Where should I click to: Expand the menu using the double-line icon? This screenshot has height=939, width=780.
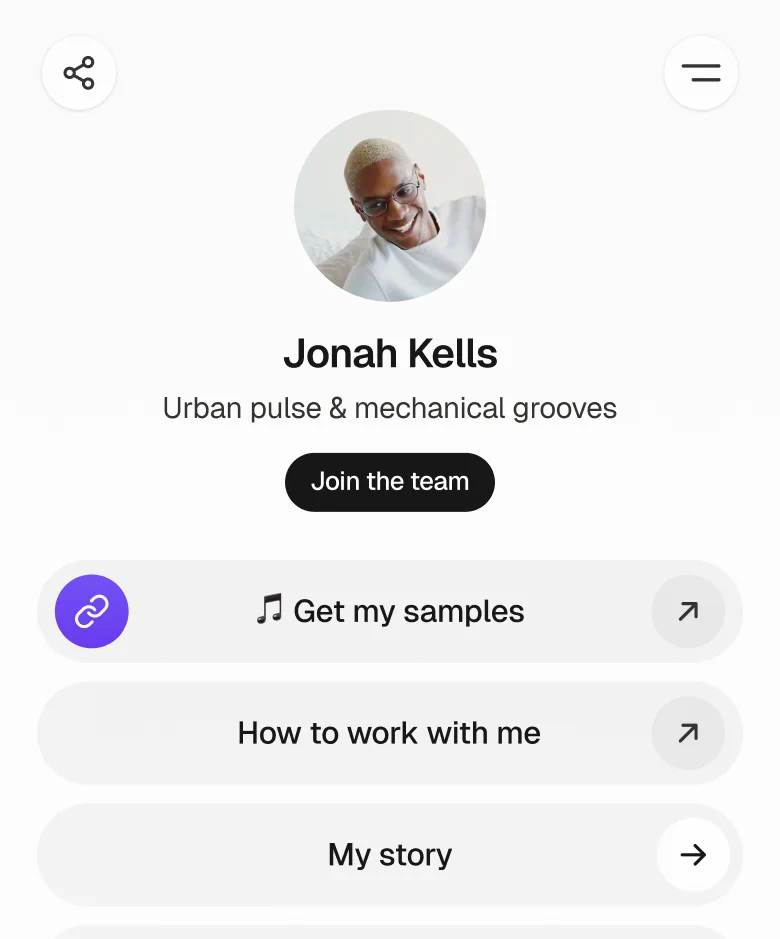tap(701, 72)
